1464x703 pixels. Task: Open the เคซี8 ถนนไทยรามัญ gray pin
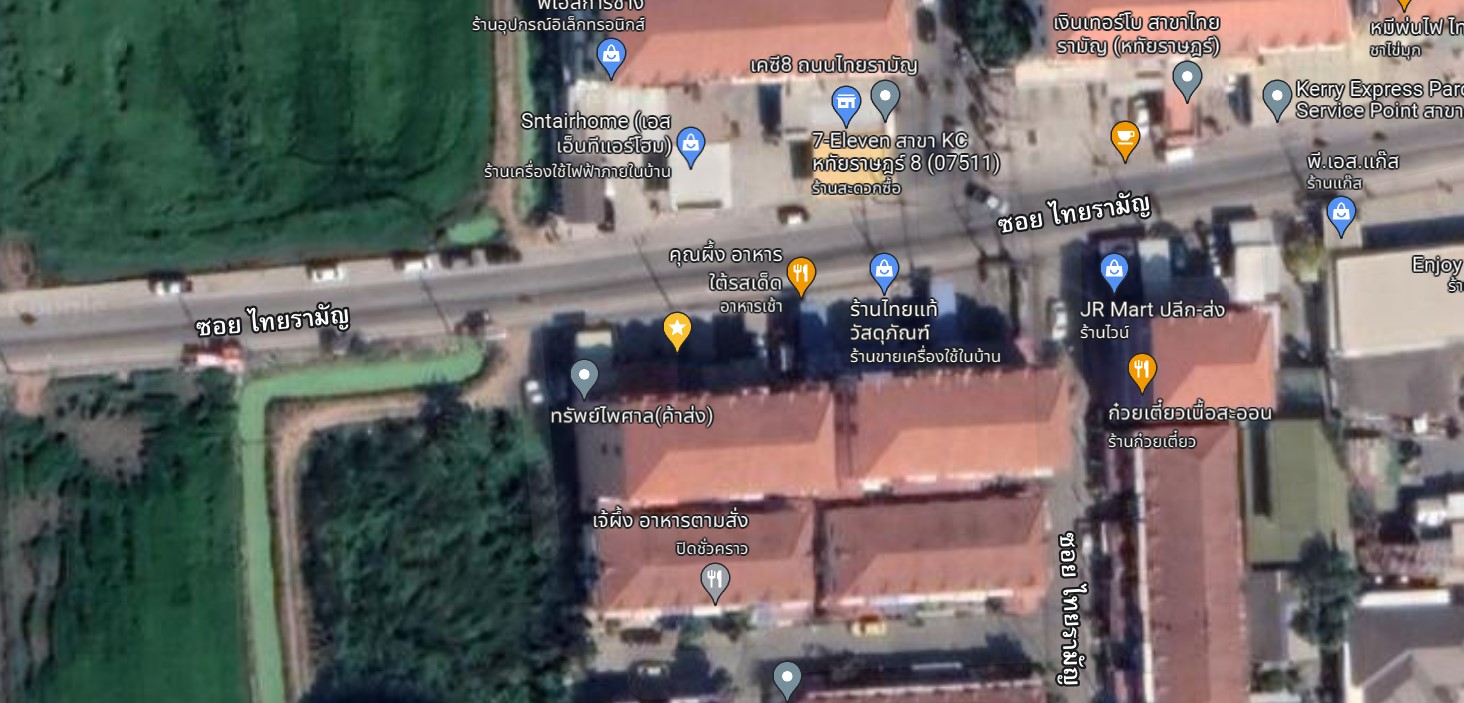click(x=885, y=98)
